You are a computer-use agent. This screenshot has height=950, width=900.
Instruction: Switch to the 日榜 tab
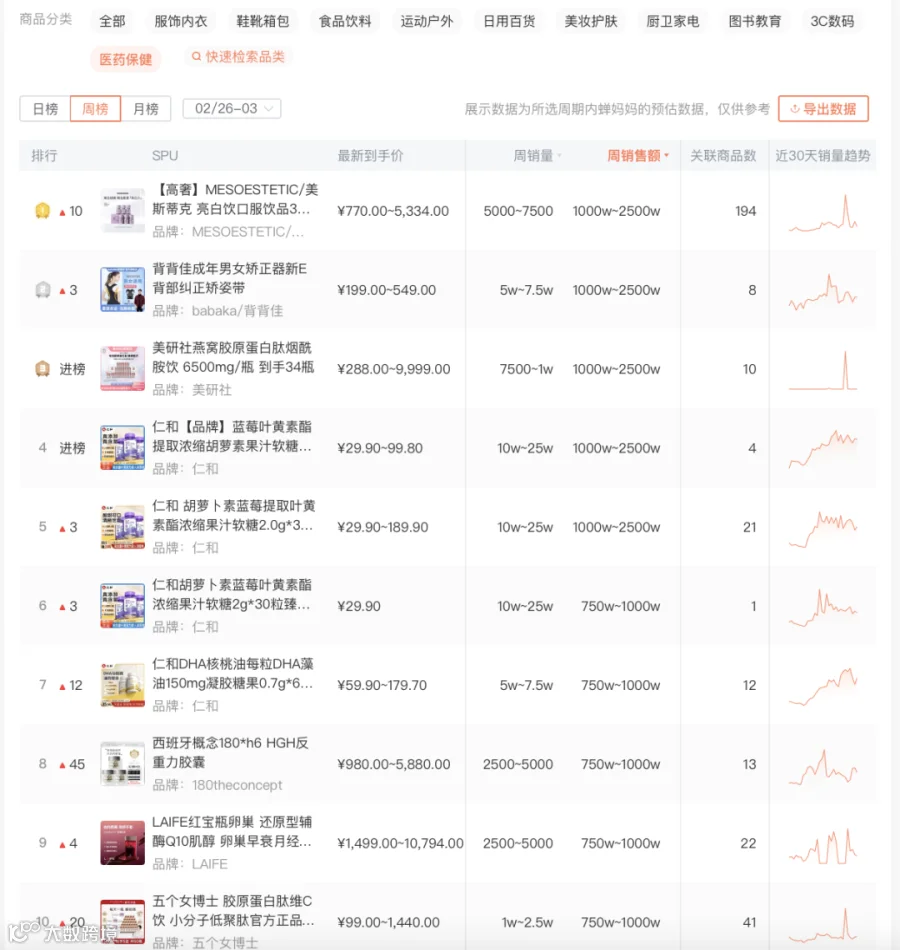pyautogui.click(x=45, y=109)
